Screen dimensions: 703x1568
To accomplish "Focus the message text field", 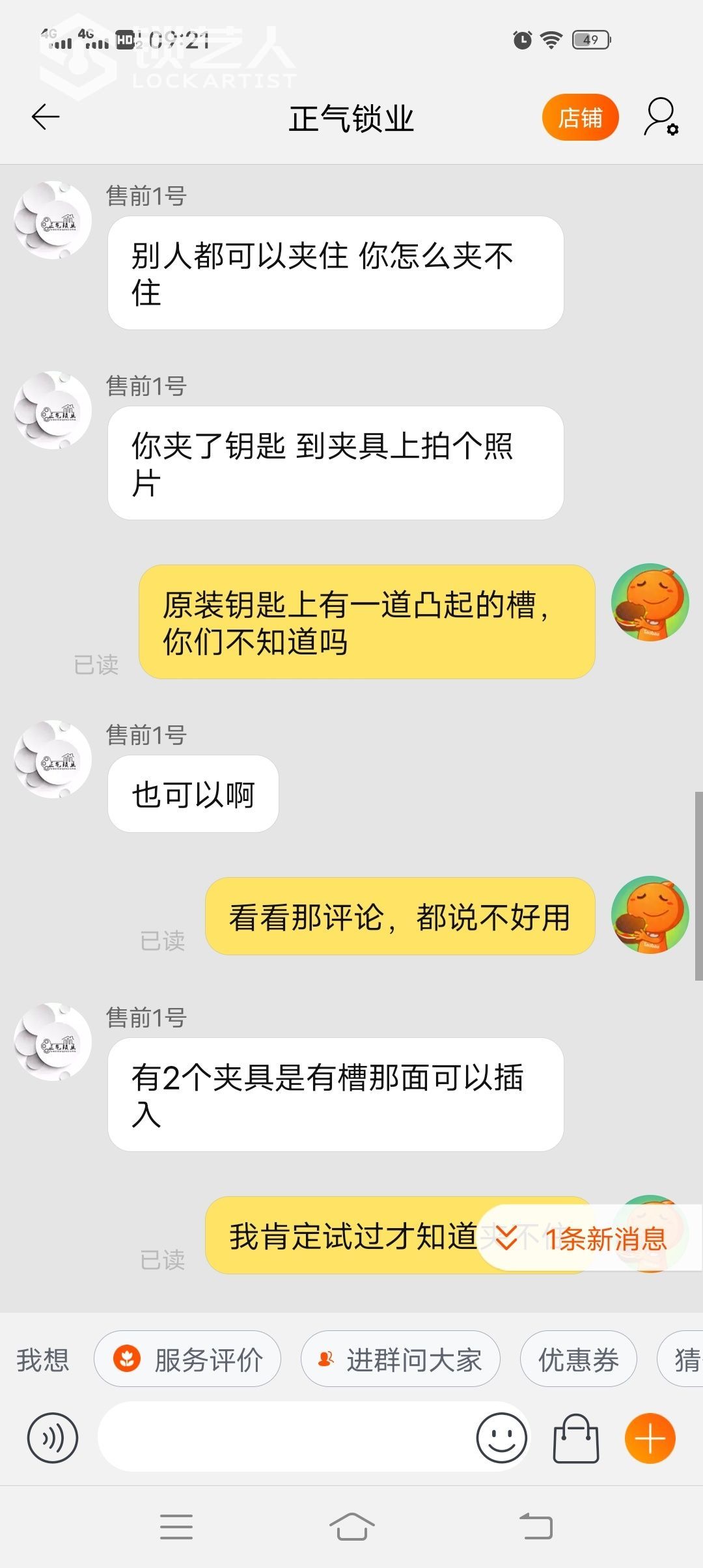I will point(286,1438).
